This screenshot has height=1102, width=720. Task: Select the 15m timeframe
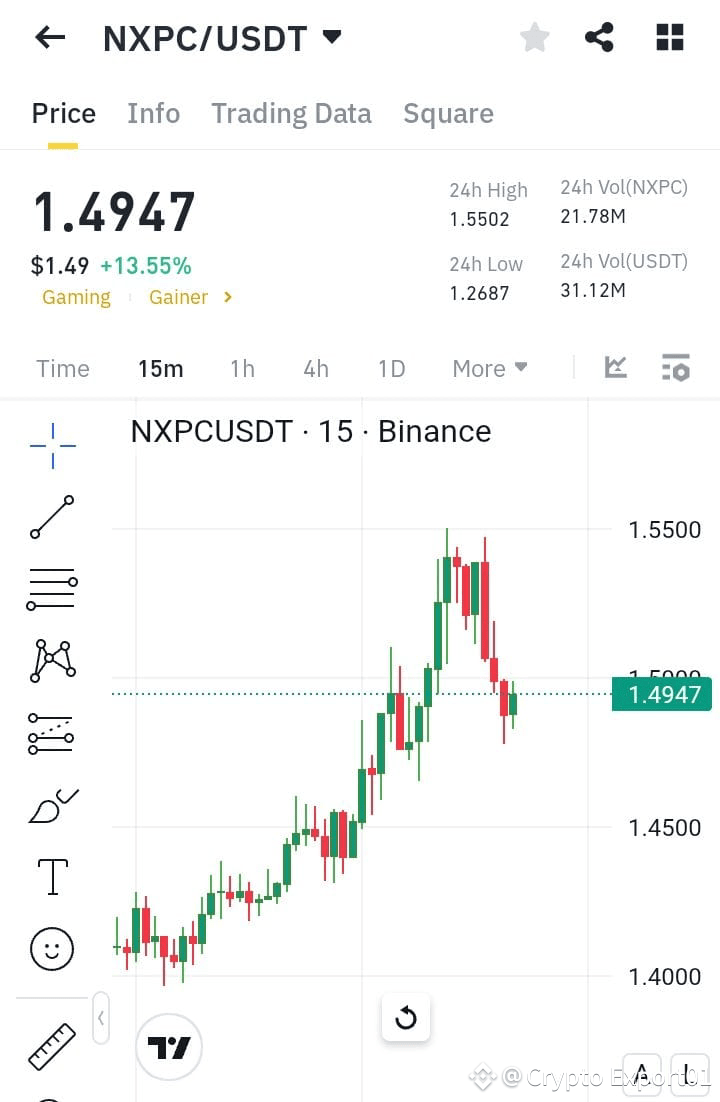(160, 368)
